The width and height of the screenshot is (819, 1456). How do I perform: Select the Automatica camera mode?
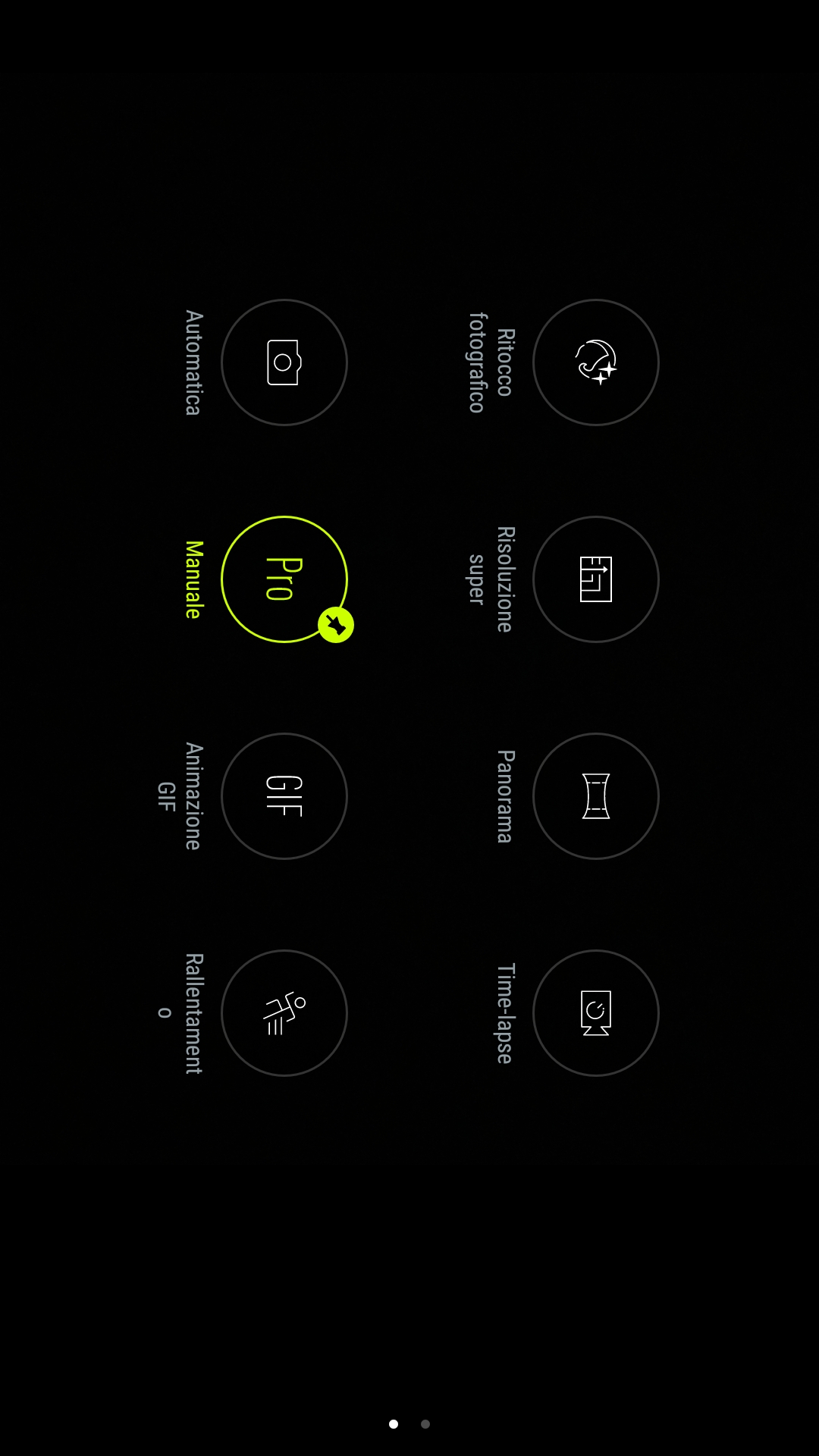284,362
